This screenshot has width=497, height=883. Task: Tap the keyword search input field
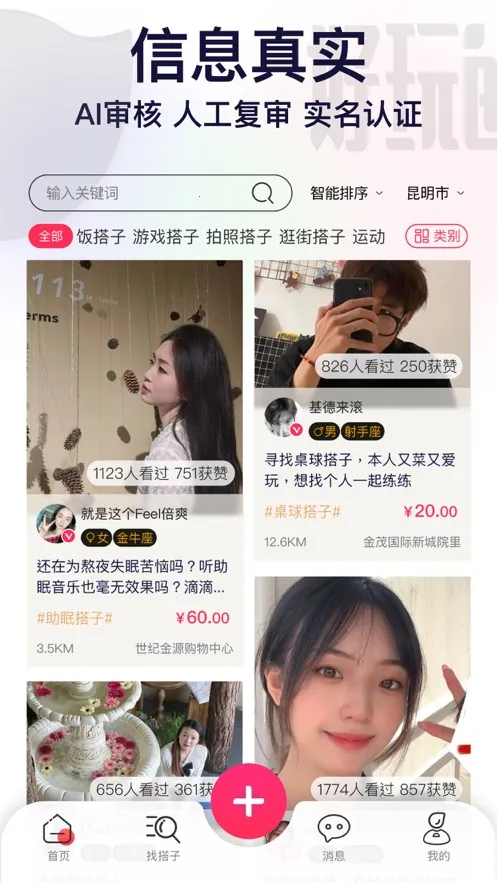pos(160,193)
